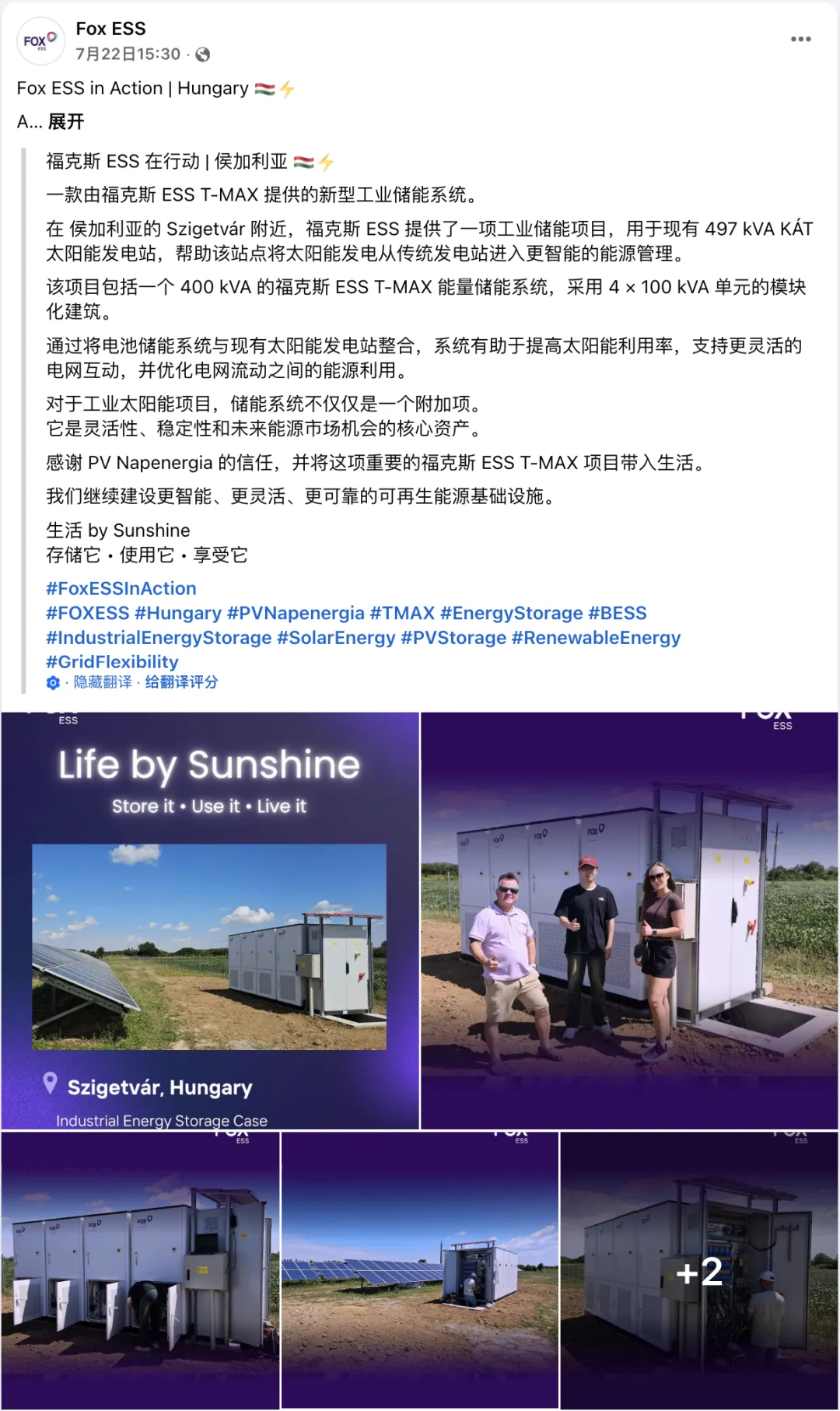
Task: Open the #EnergyStorage hashtag
Action: pos(511,613)
